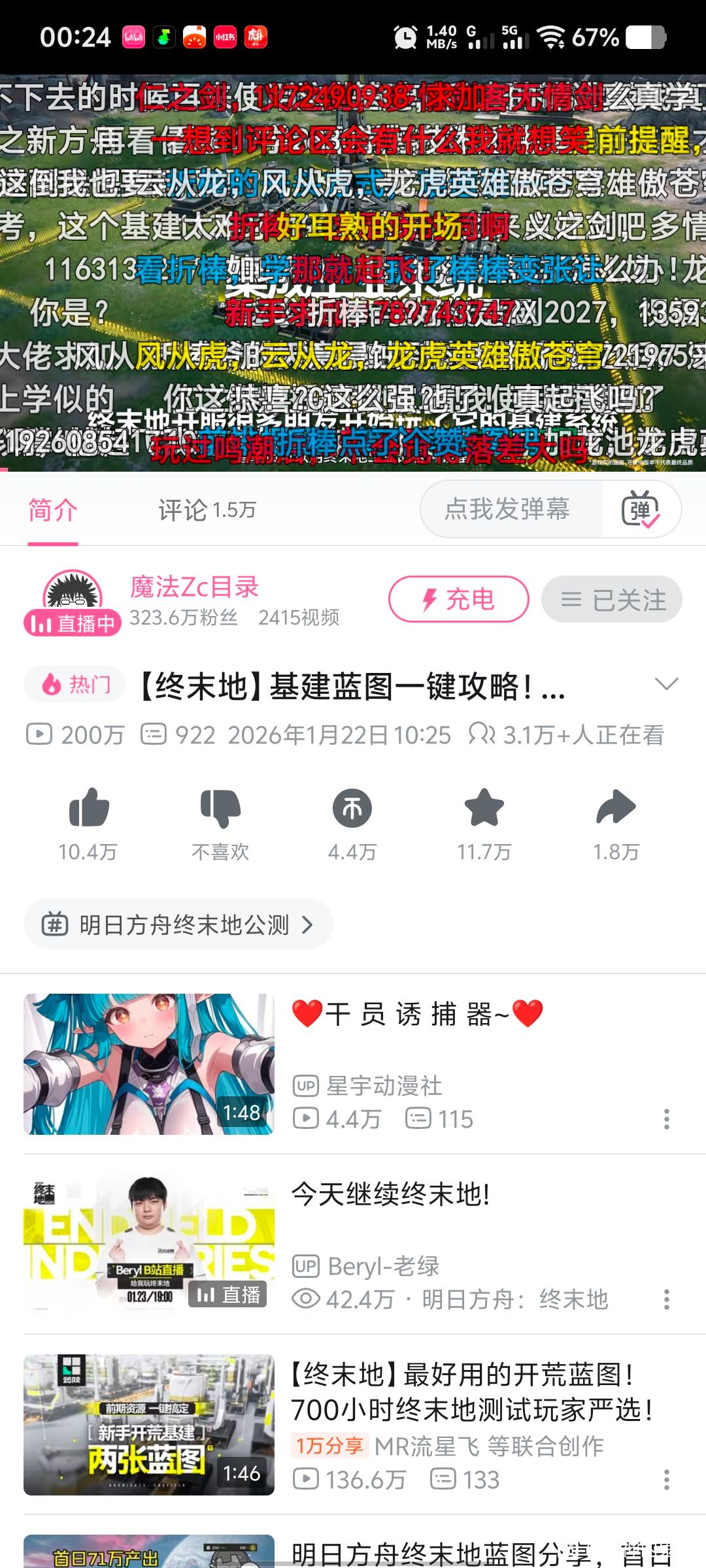This screenshot has width=706, height=1568.
Task: Open more options for Beryl-老绿's livestream
Action: (x=666, y=1299)
